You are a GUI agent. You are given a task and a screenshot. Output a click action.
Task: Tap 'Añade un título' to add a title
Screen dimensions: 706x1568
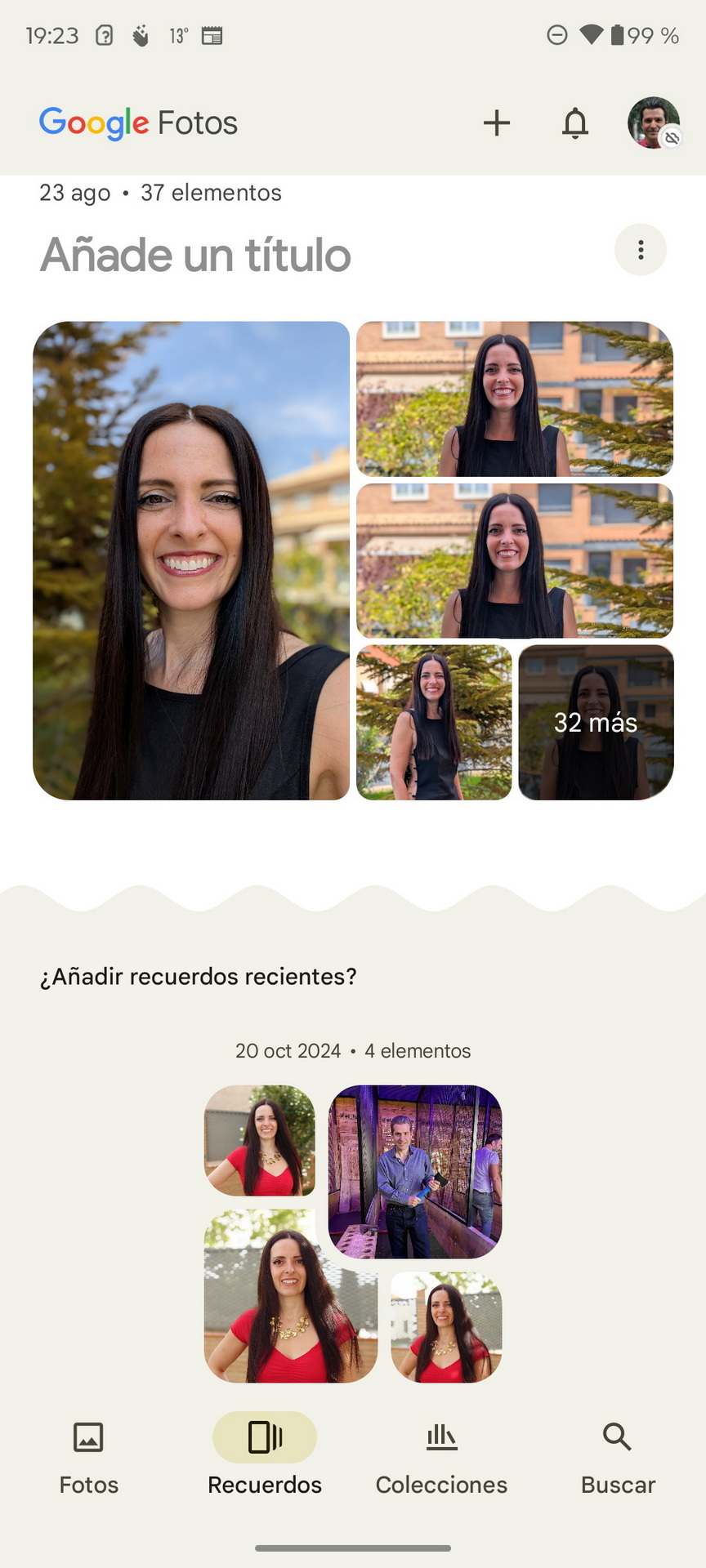pos(195,255)
